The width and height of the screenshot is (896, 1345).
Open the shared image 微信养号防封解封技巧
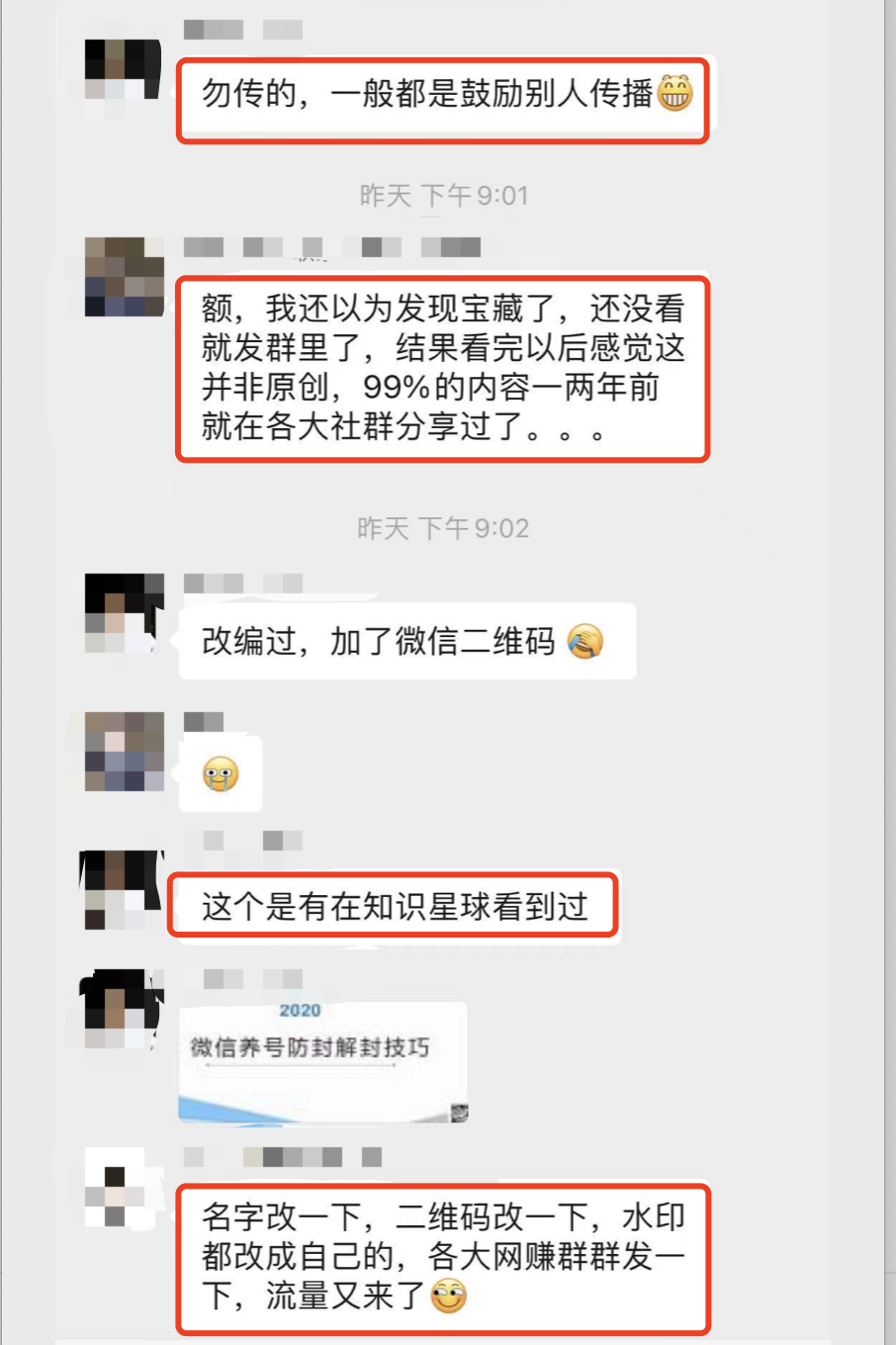tap(322, 1062)
